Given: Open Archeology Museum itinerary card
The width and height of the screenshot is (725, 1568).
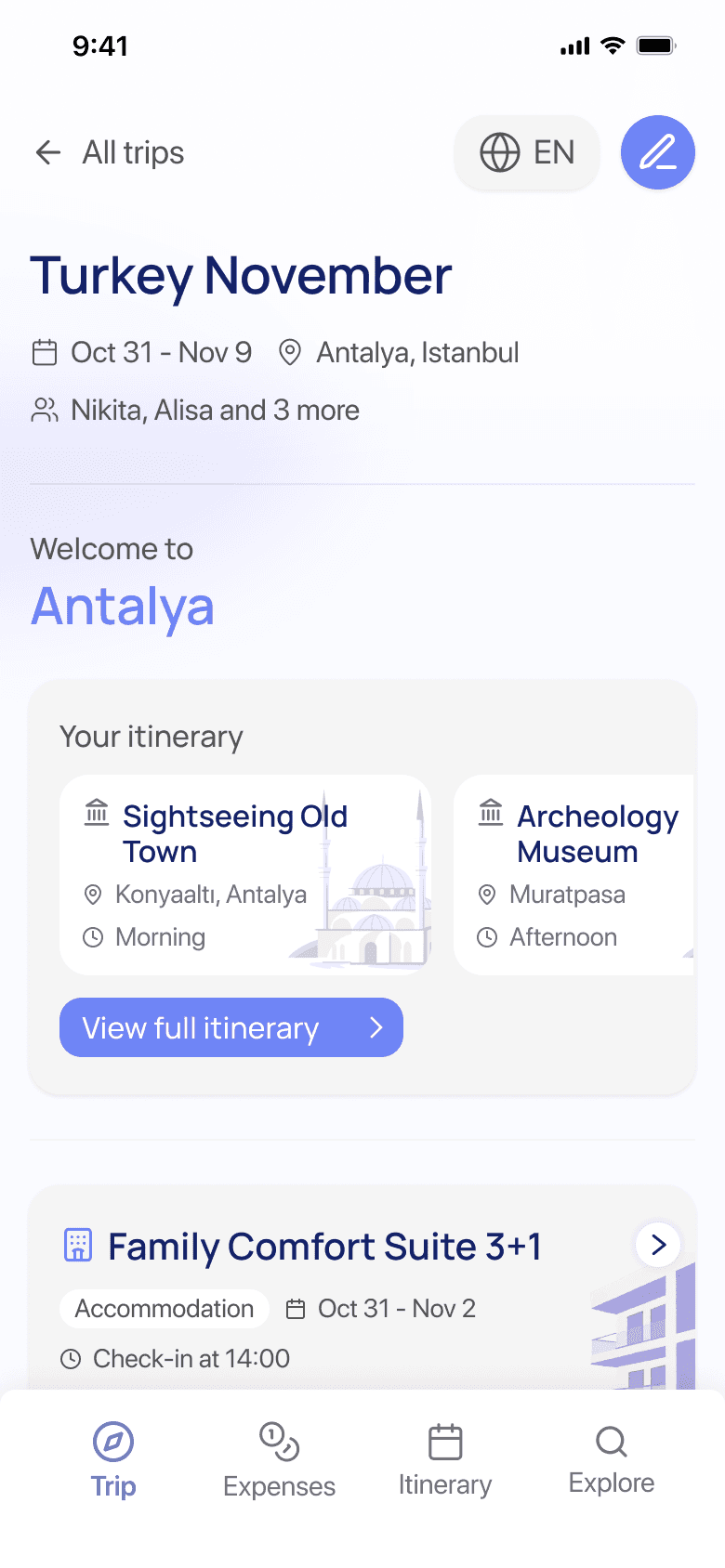Looking at the screenshot, I should (x=574, y=874).
